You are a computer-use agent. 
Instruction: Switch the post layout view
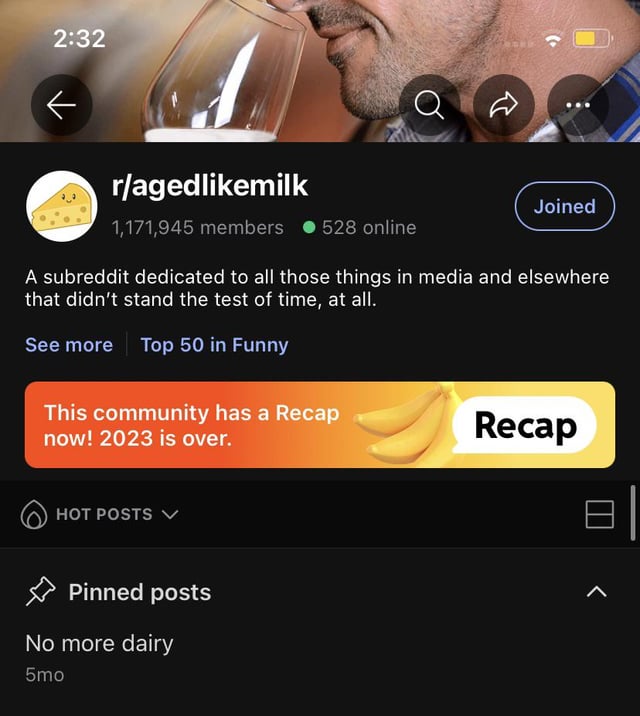[x=599, y=514]
